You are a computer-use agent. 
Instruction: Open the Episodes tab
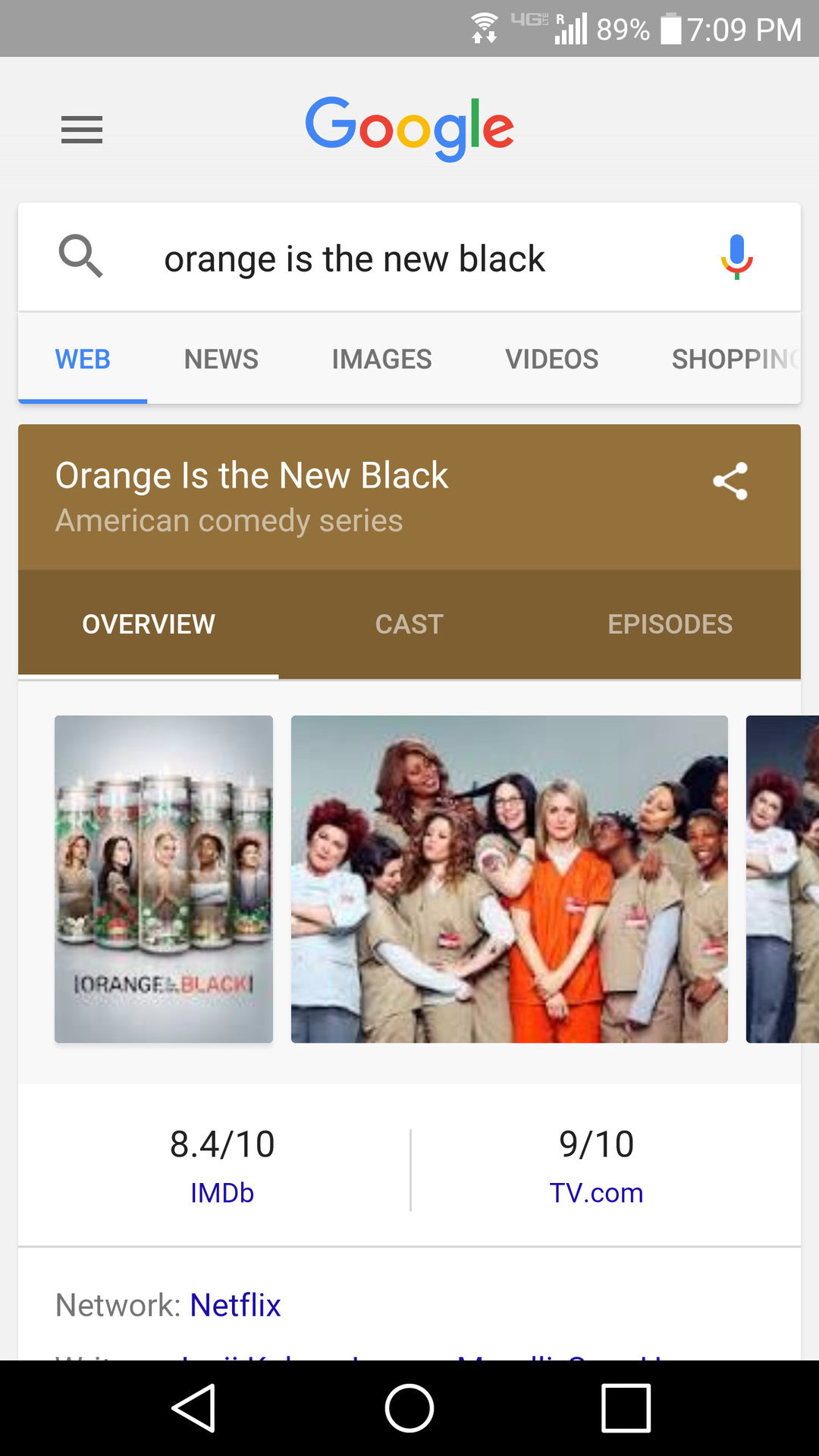coord(670,624)
